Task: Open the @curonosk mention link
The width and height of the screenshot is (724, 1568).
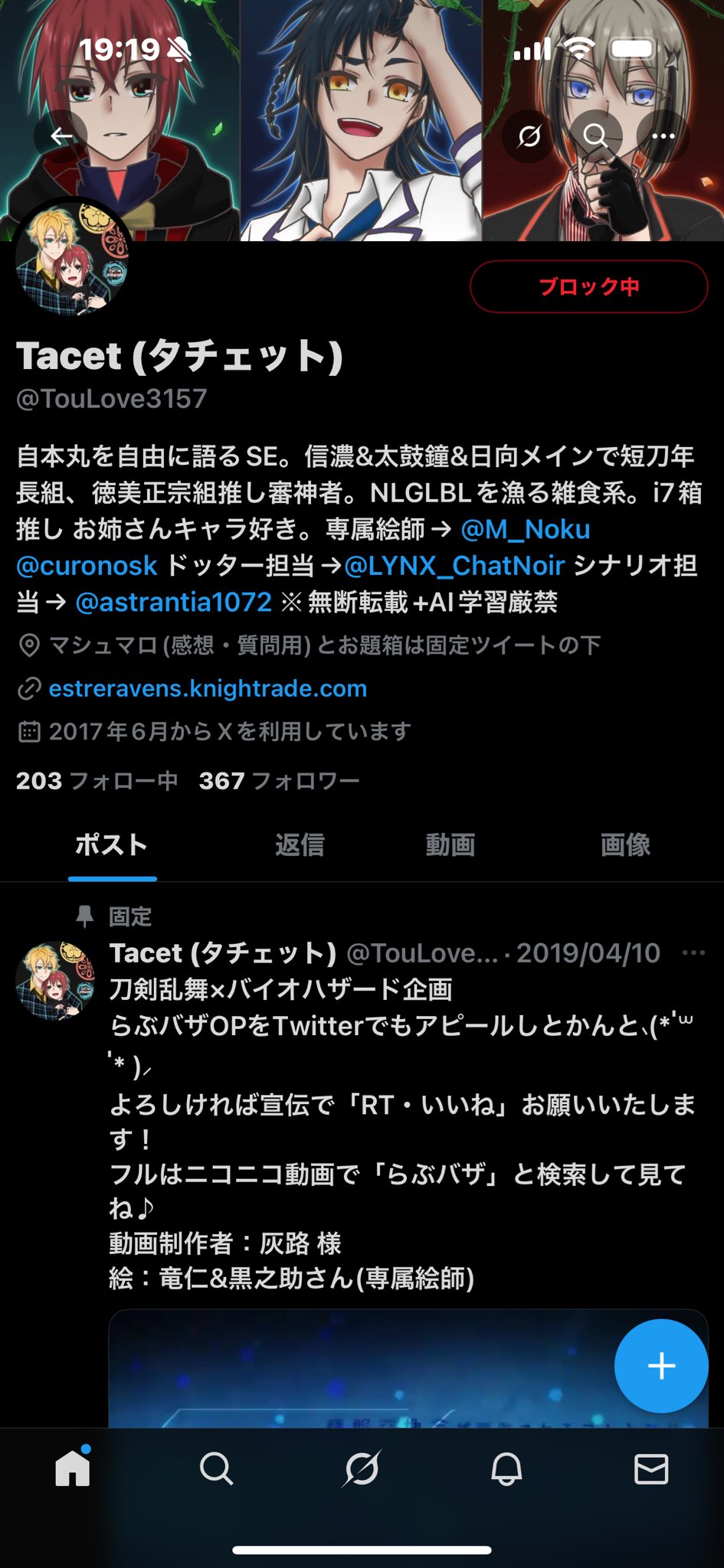Action: (87, 566)
